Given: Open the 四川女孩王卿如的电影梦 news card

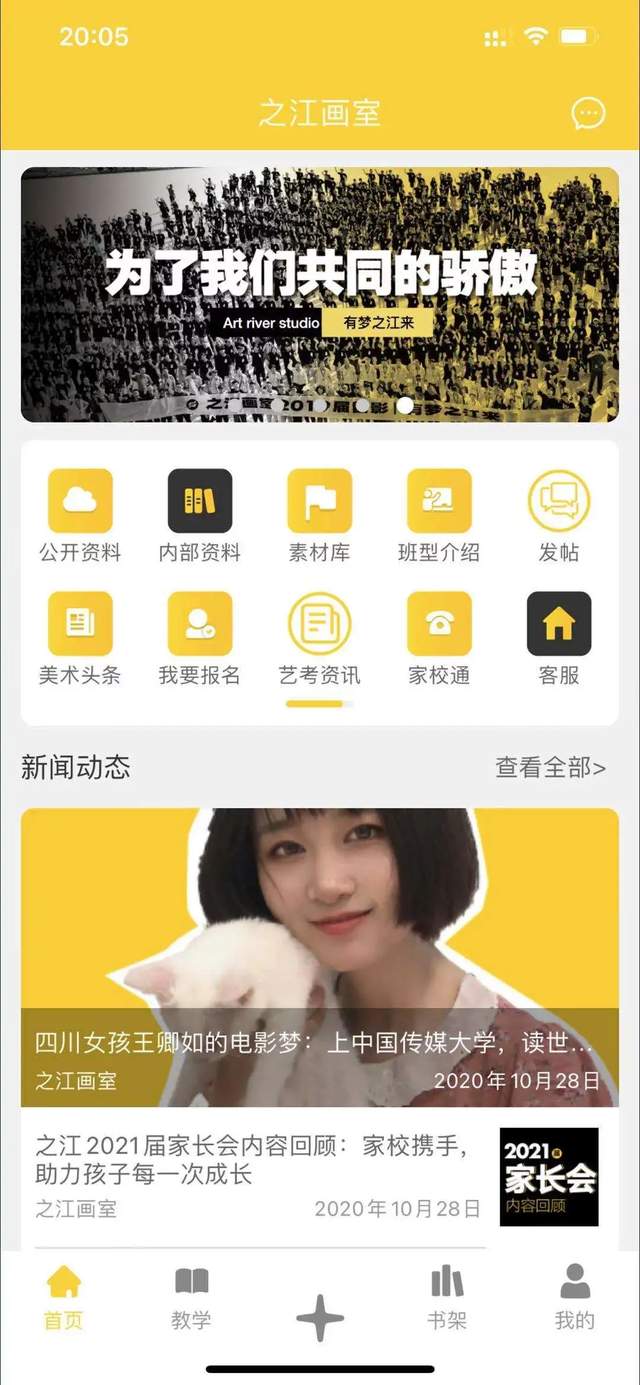Looking at the screenshot, I should [320, 957].
